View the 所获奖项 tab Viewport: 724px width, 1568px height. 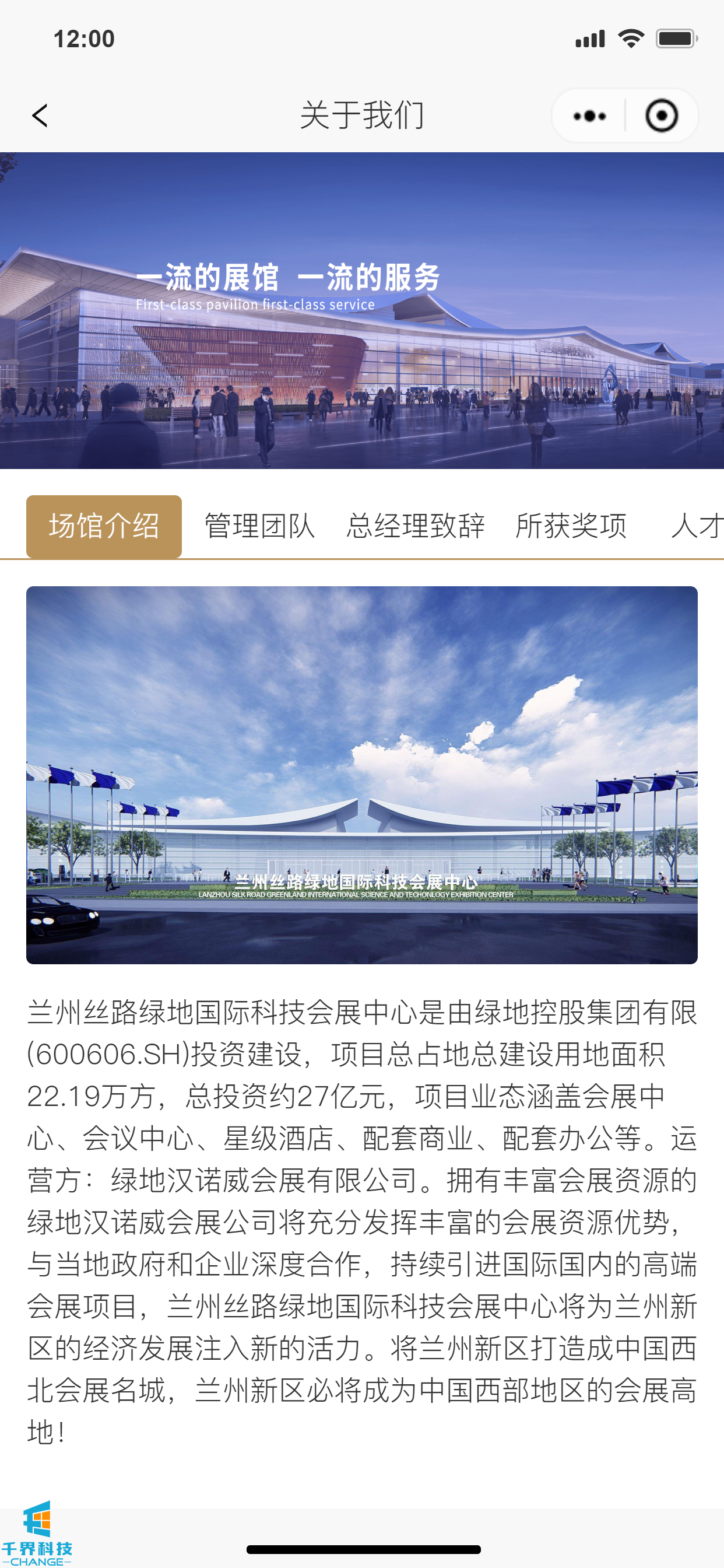tap(571, 527)
